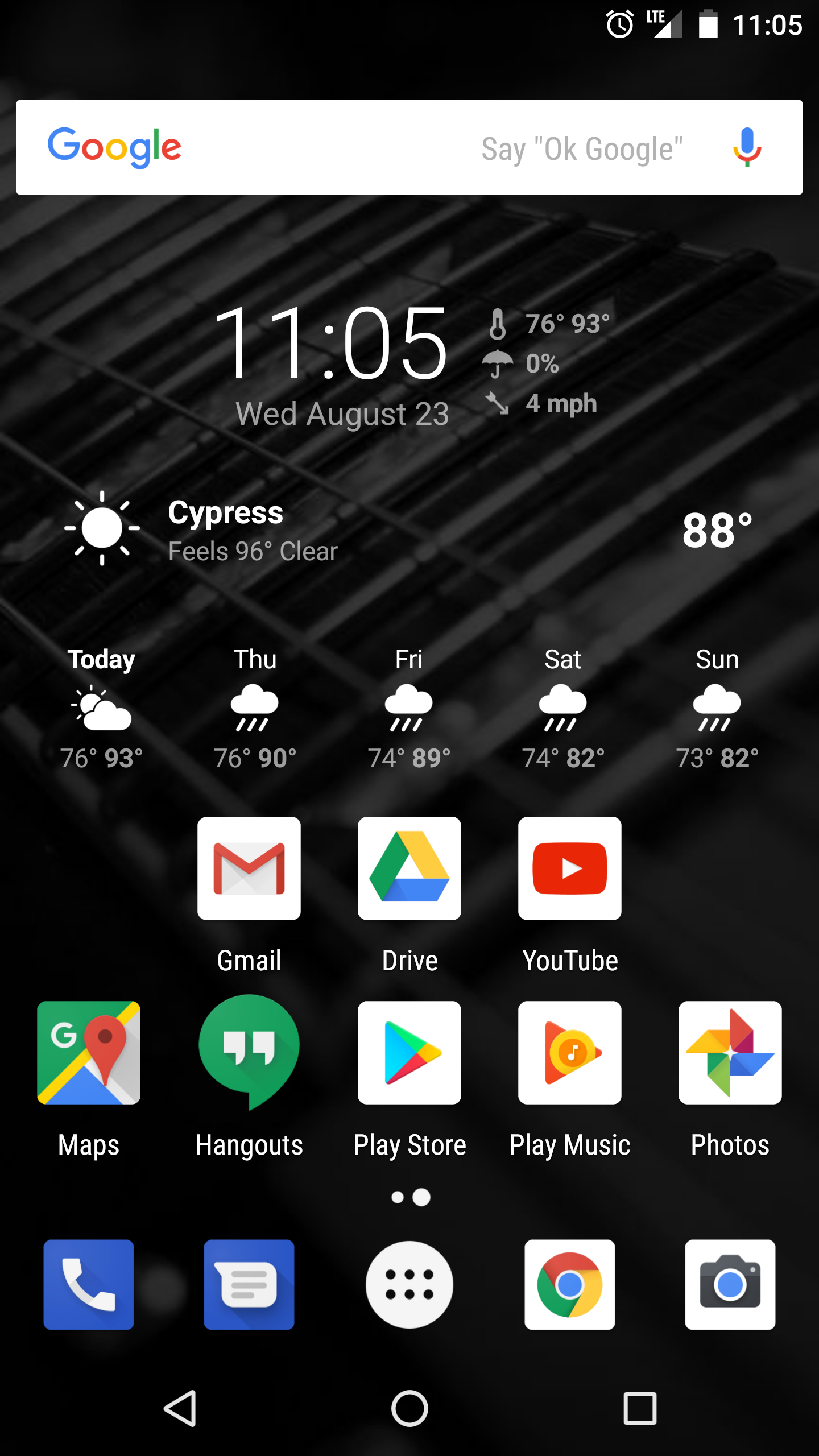Tap the recent apps square button
The height and width of the screenshot is (1456, 819).
640,1408
